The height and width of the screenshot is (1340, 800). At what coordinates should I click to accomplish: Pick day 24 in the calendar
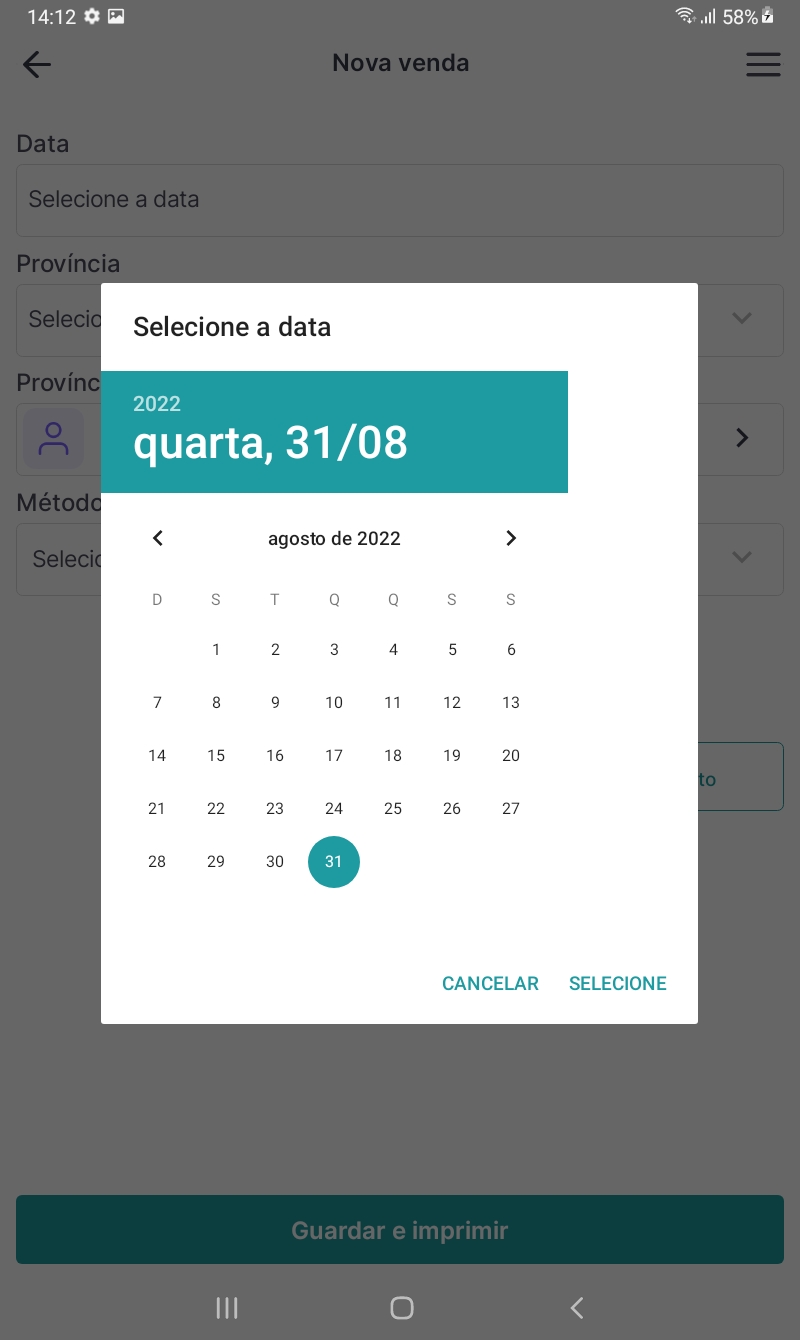tap(334, 808)
